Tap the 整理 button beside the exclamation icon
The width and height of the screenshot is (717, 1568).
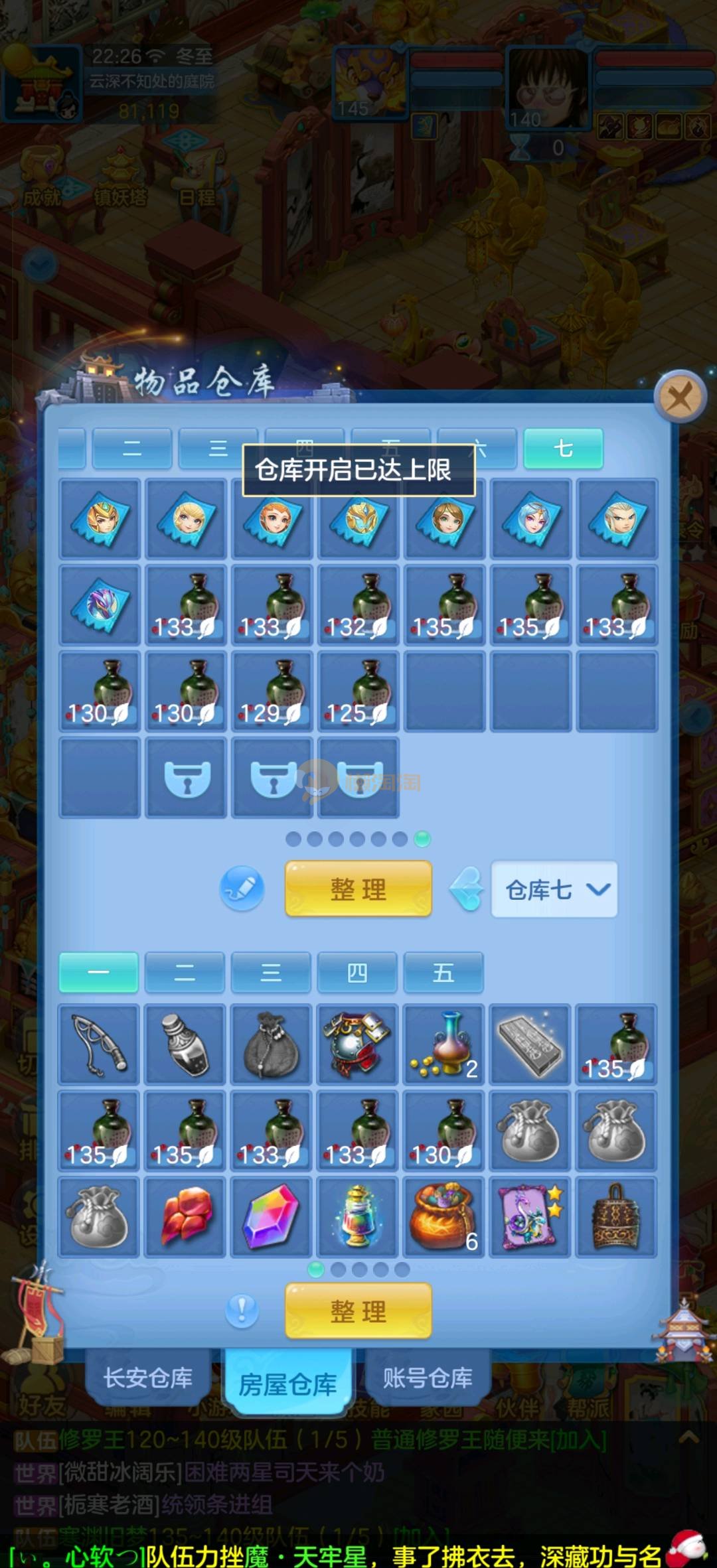(x=358, y=1311)
